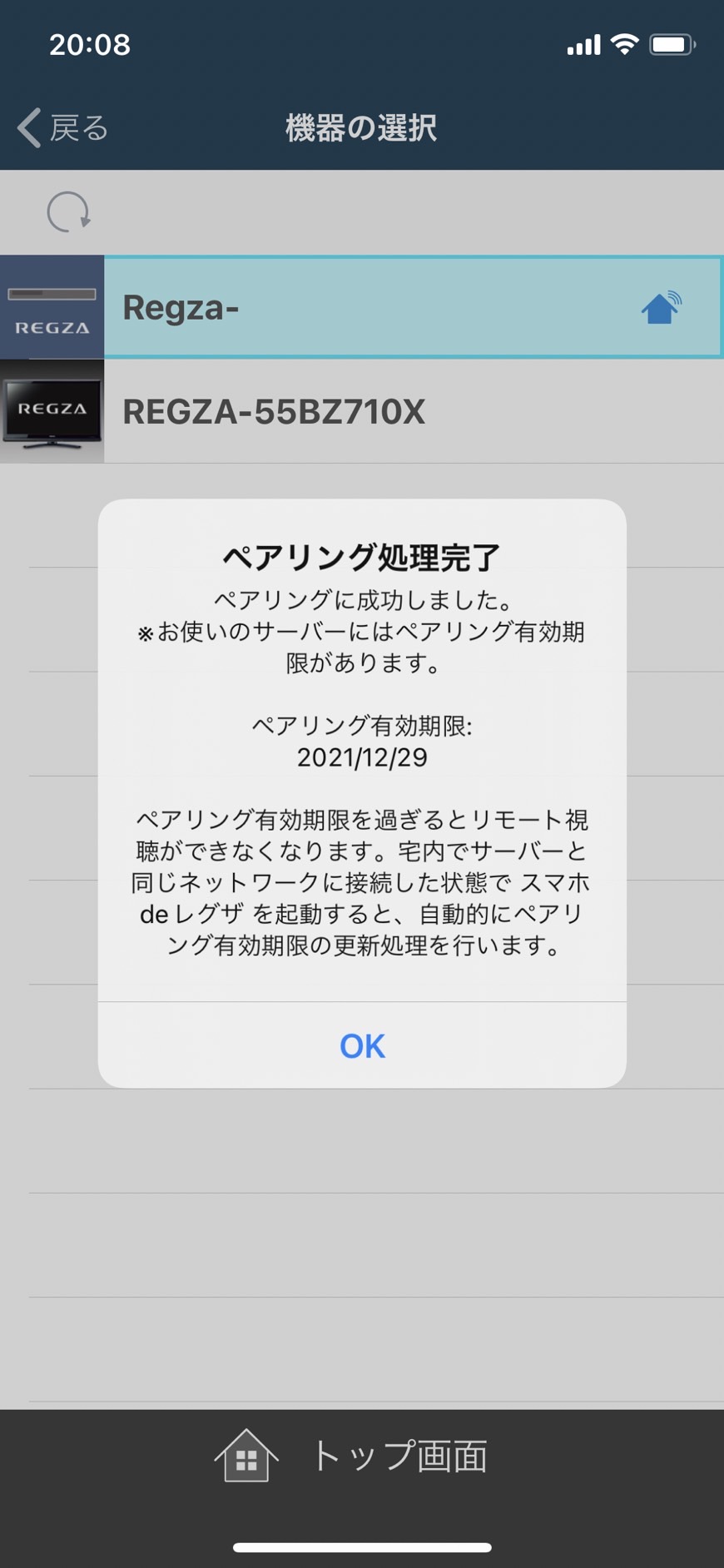This screenshot has height=1568, width=724.
Task: Tap the battery icon in the status bar
Action: 671,43
